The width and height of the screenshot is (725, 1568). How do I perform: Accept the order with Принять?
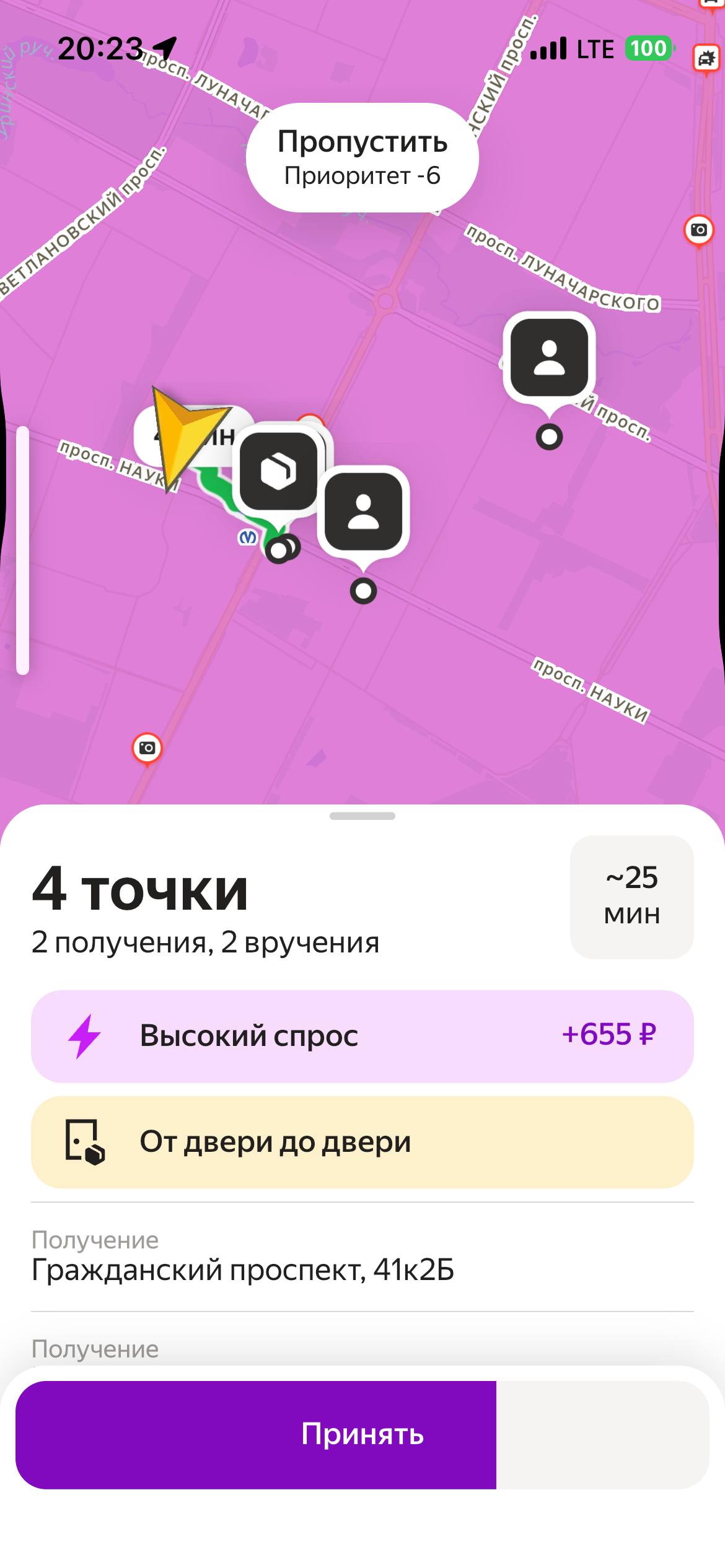pyautogui.click(x=362, y=1434)
